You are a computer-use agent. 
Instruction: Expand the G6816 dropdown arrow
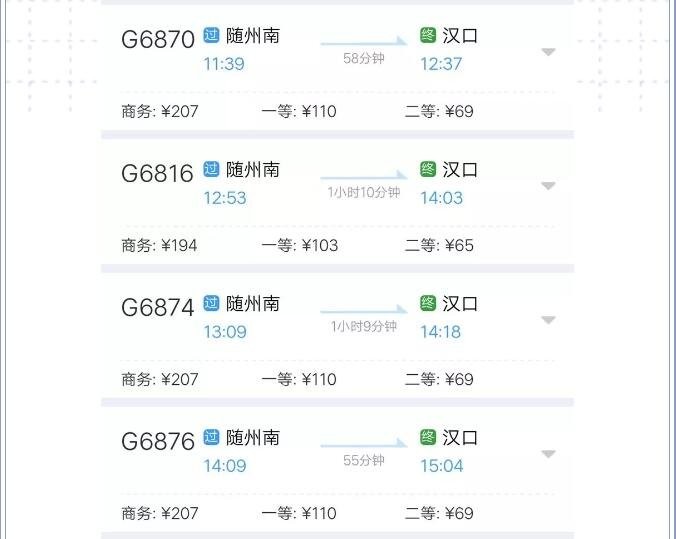(548, 186)
